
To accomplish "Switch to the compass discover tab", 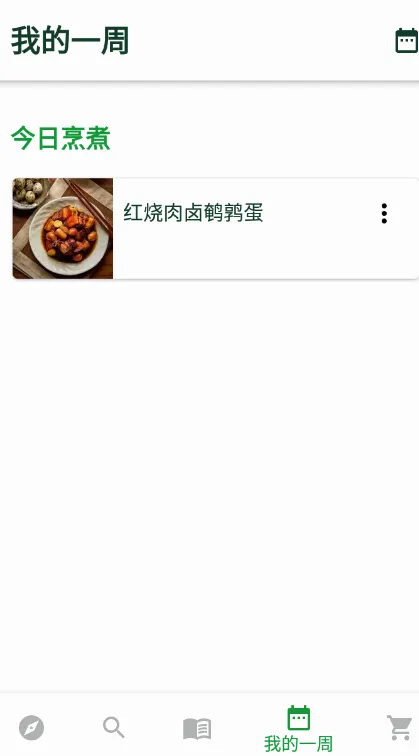I will click(x=31, y=728).
